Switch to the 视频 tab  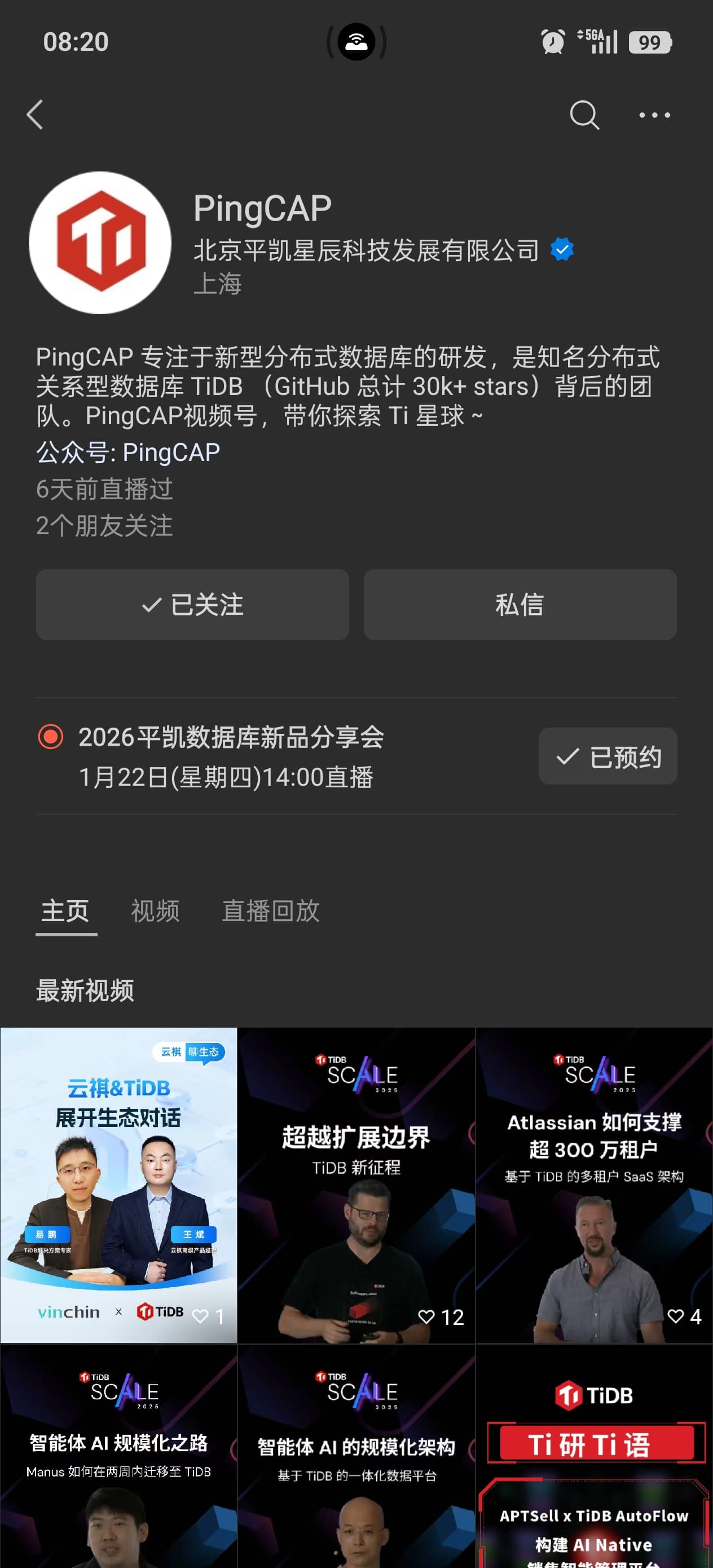155,910
